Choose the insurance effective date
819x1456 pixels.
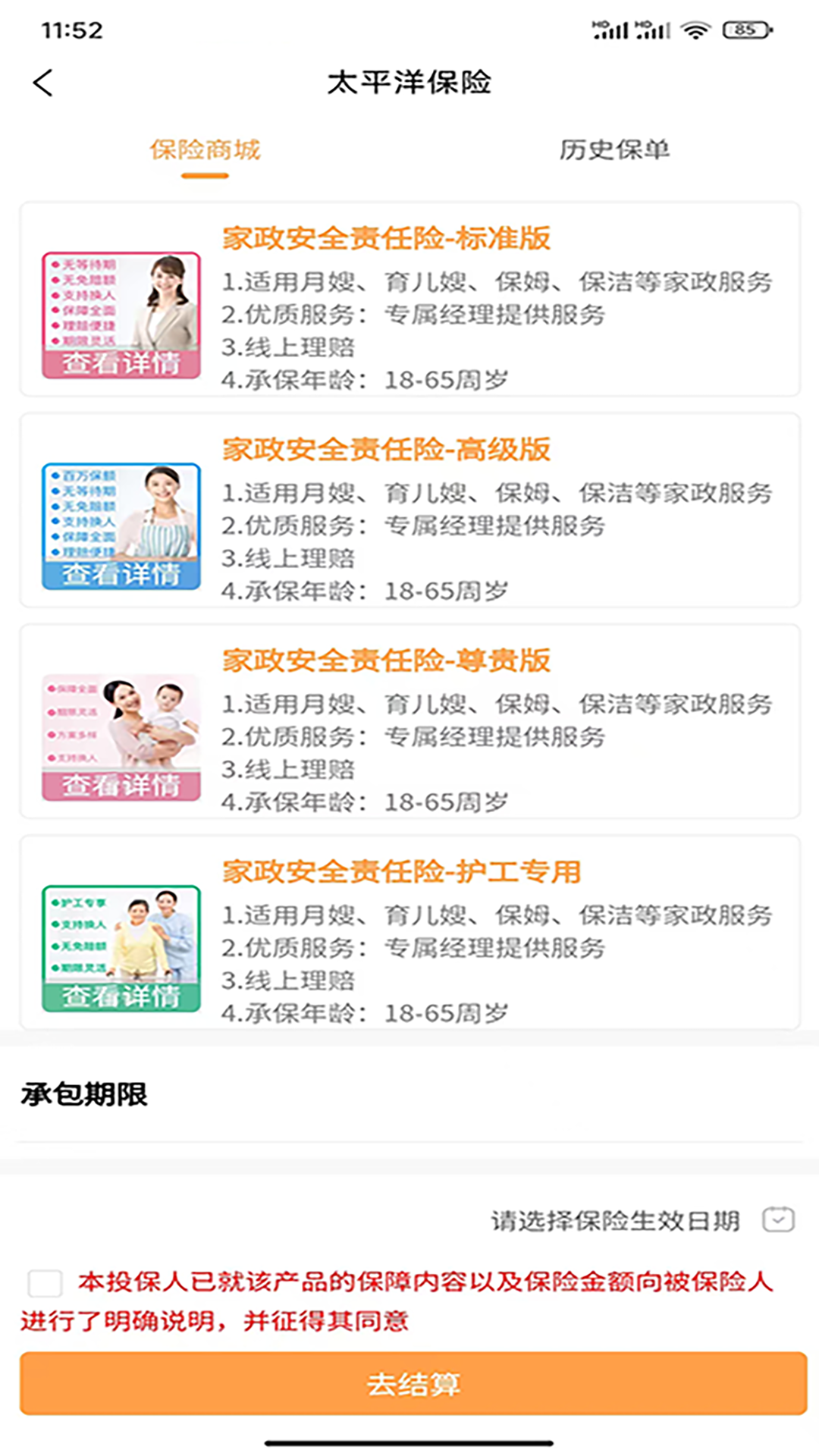[642, 1220]
